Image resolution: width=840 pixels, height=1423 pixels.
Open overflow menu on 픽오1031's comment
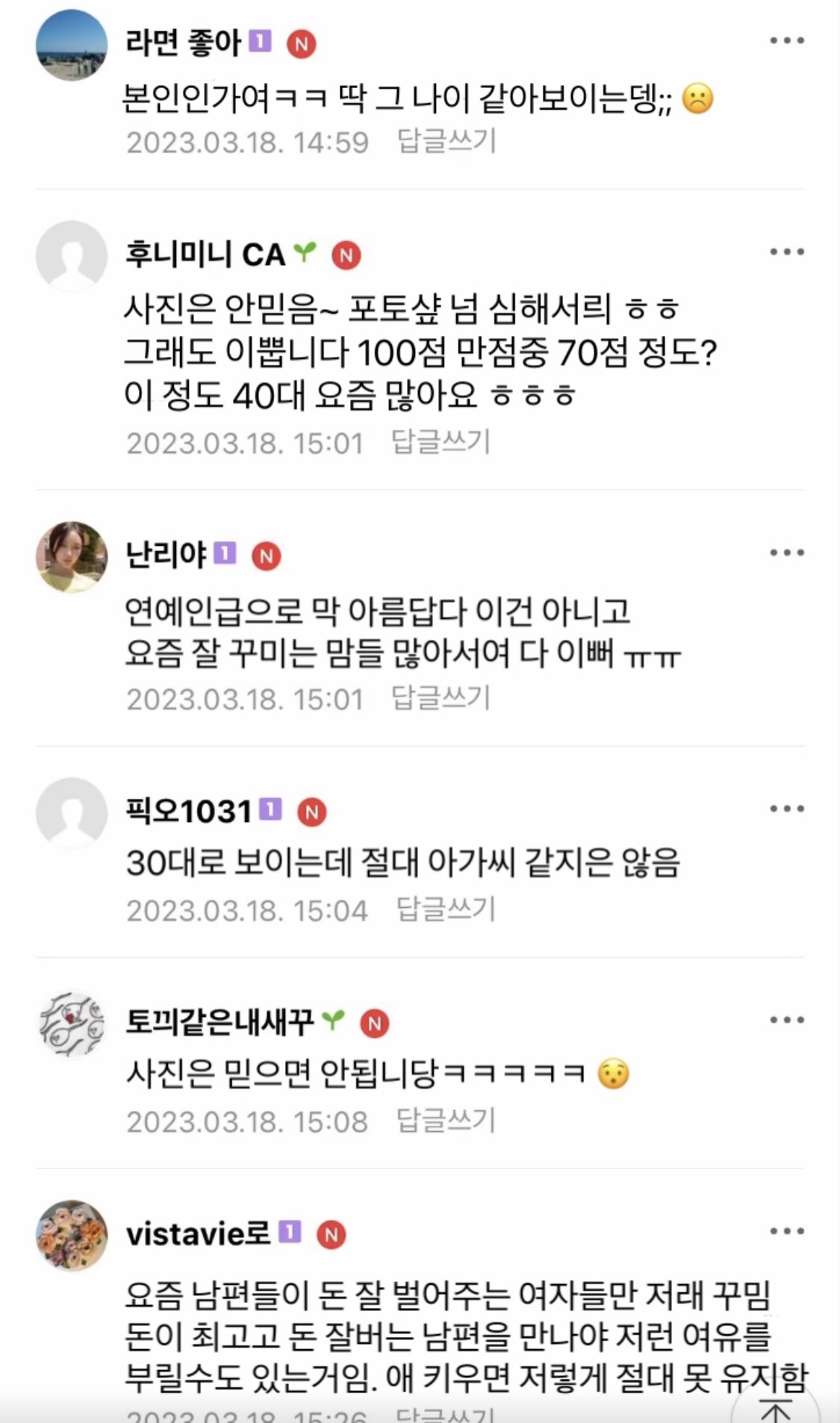786,809
